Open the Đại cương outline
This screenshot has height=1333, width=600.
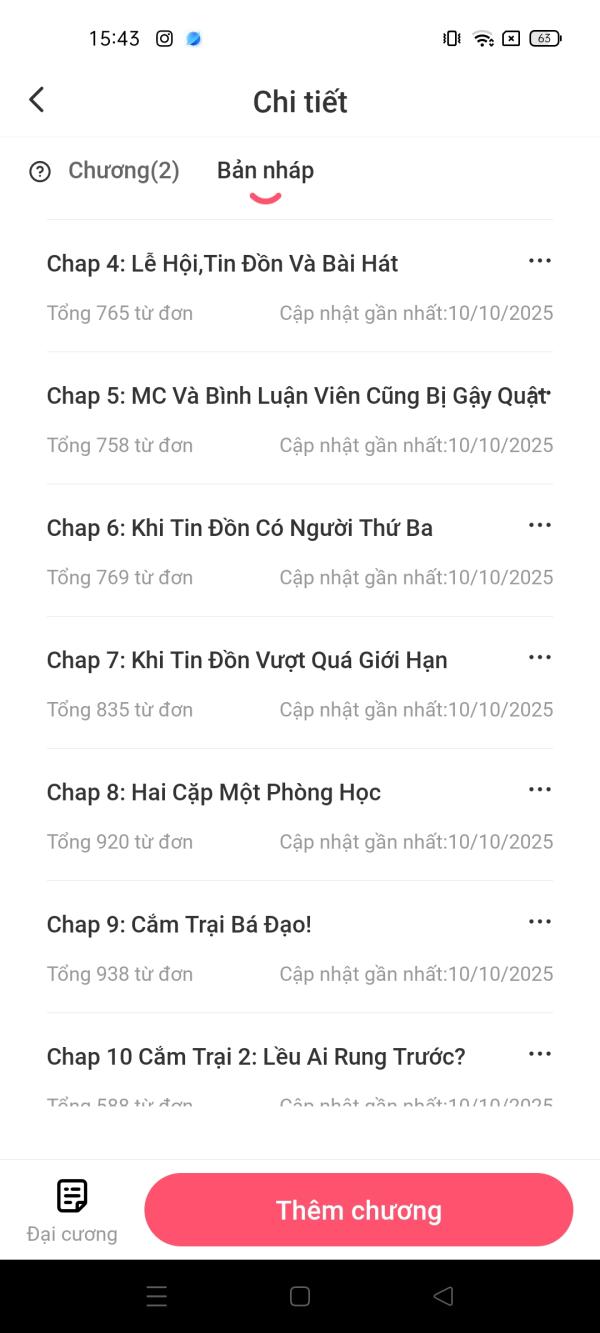tap(72, 1209)
